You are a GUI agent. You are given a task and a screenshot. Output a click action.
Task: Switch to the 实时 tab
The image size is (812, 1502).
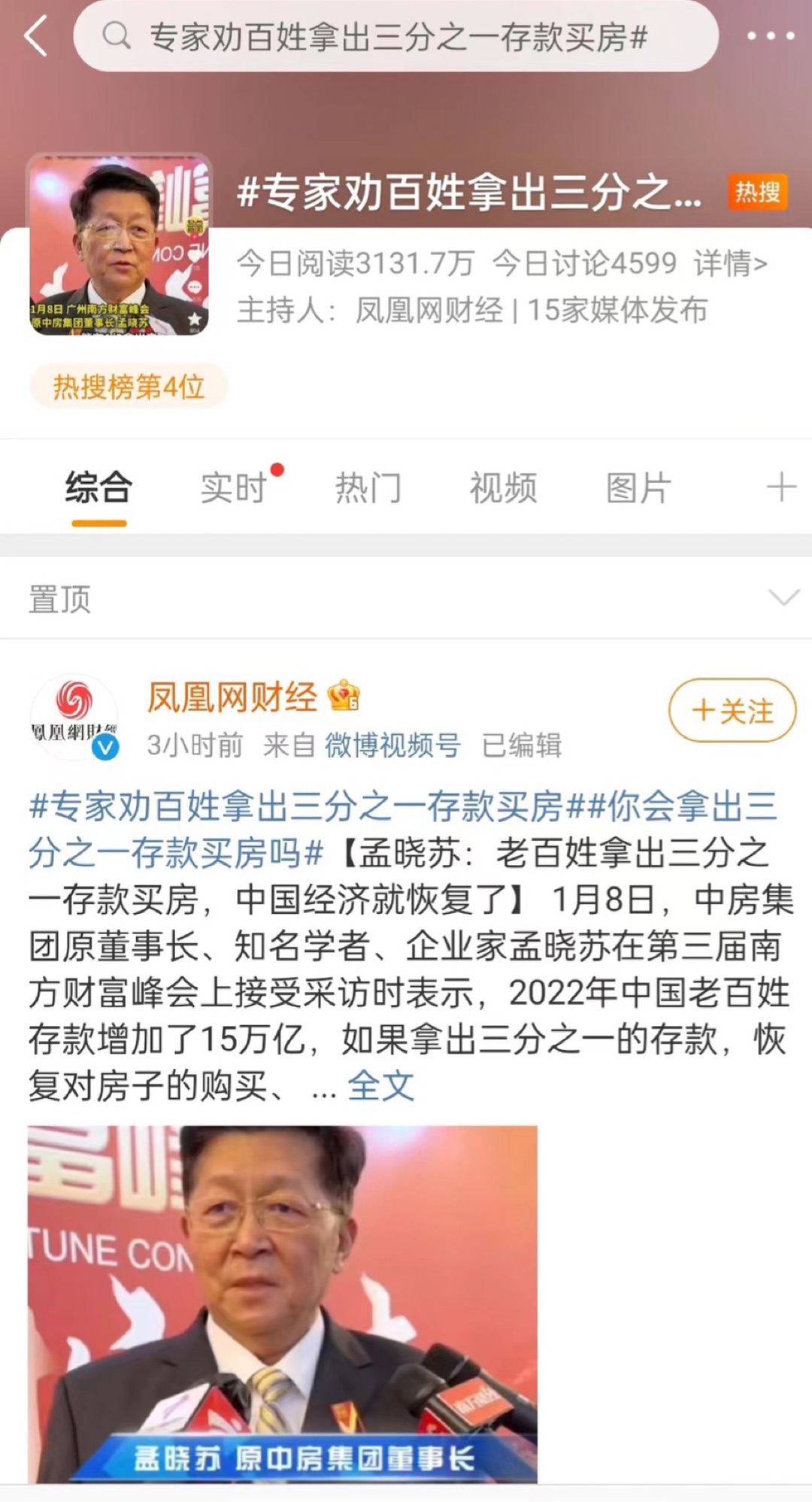point(234,488)
